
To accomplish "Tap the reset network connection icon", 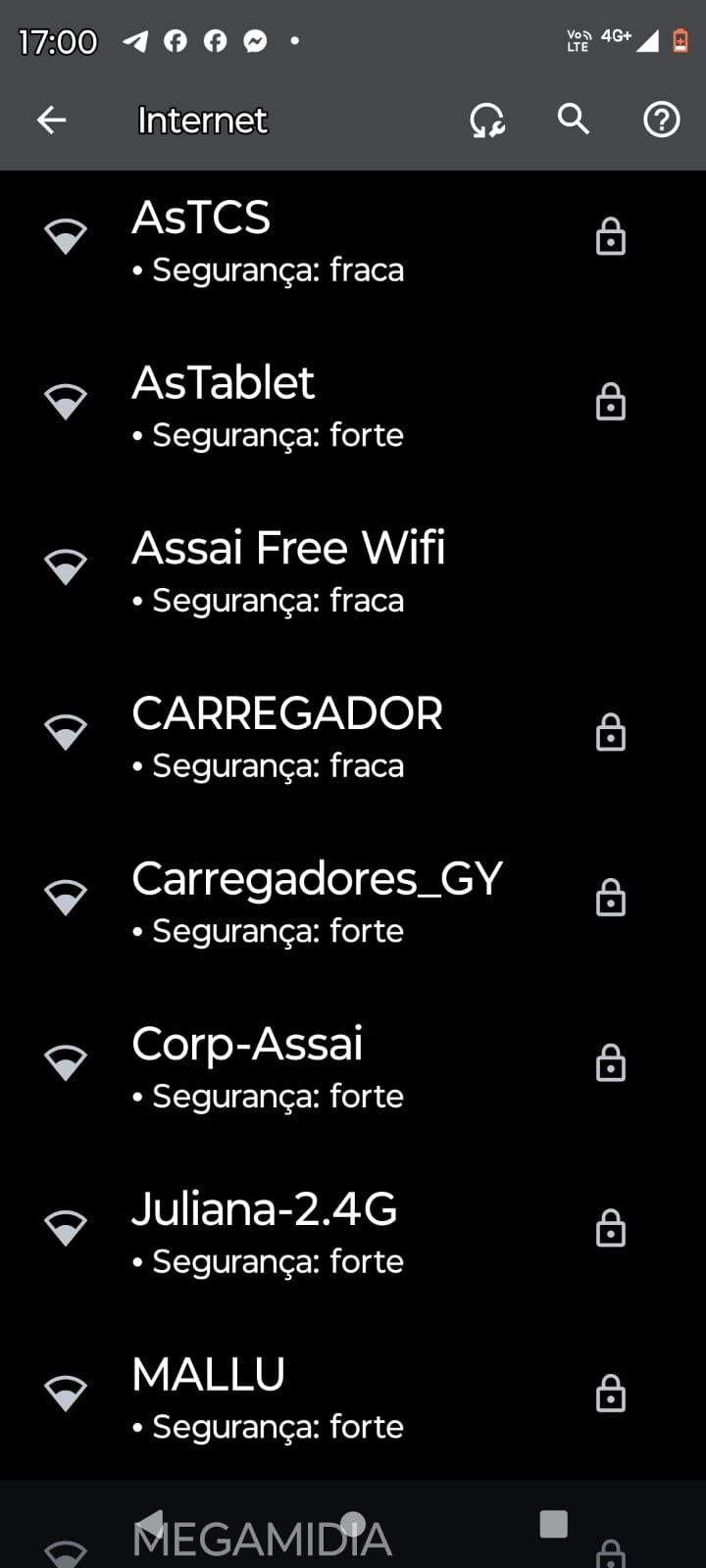I will (x=487, y=121).
